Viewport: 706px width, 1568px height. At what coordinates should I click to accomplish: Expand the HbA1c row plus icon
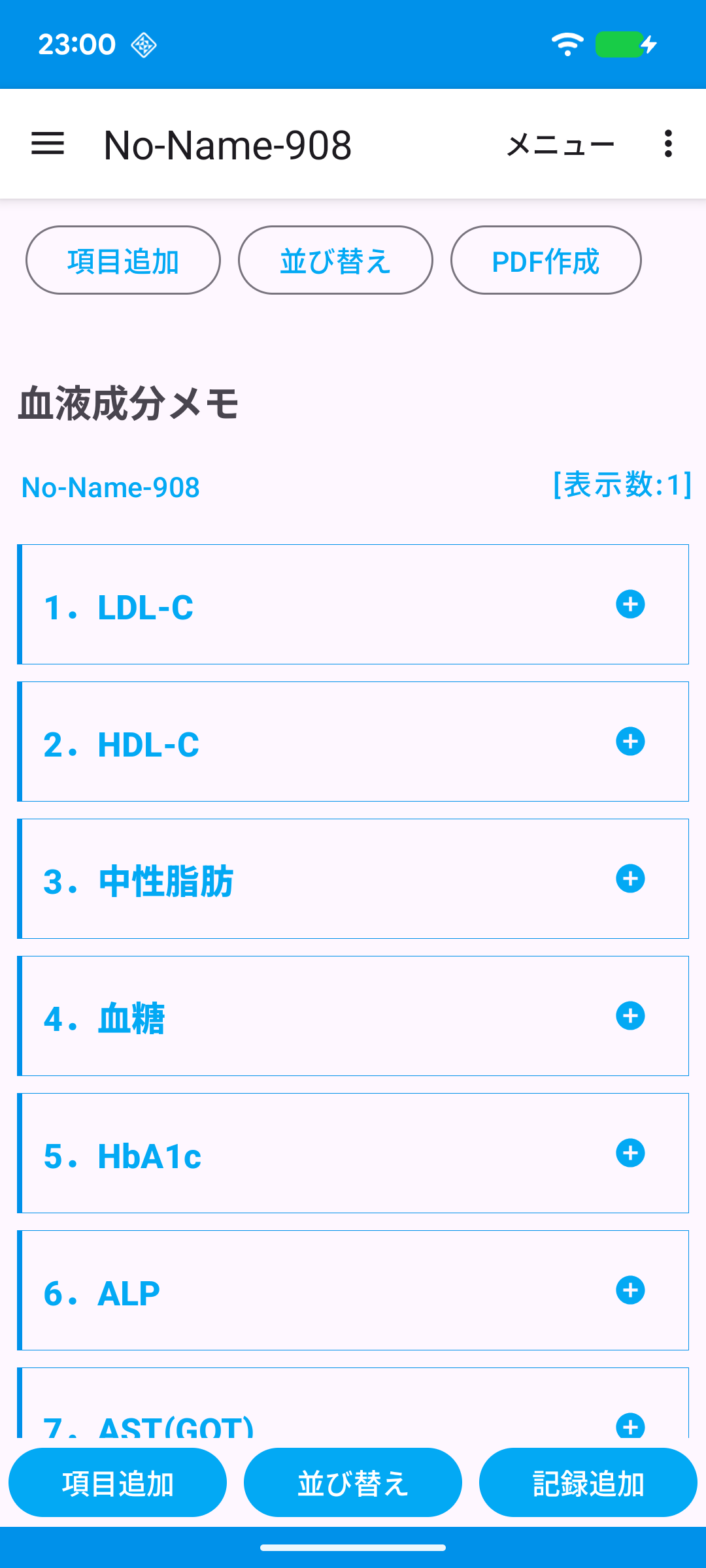coord(630,1153)
